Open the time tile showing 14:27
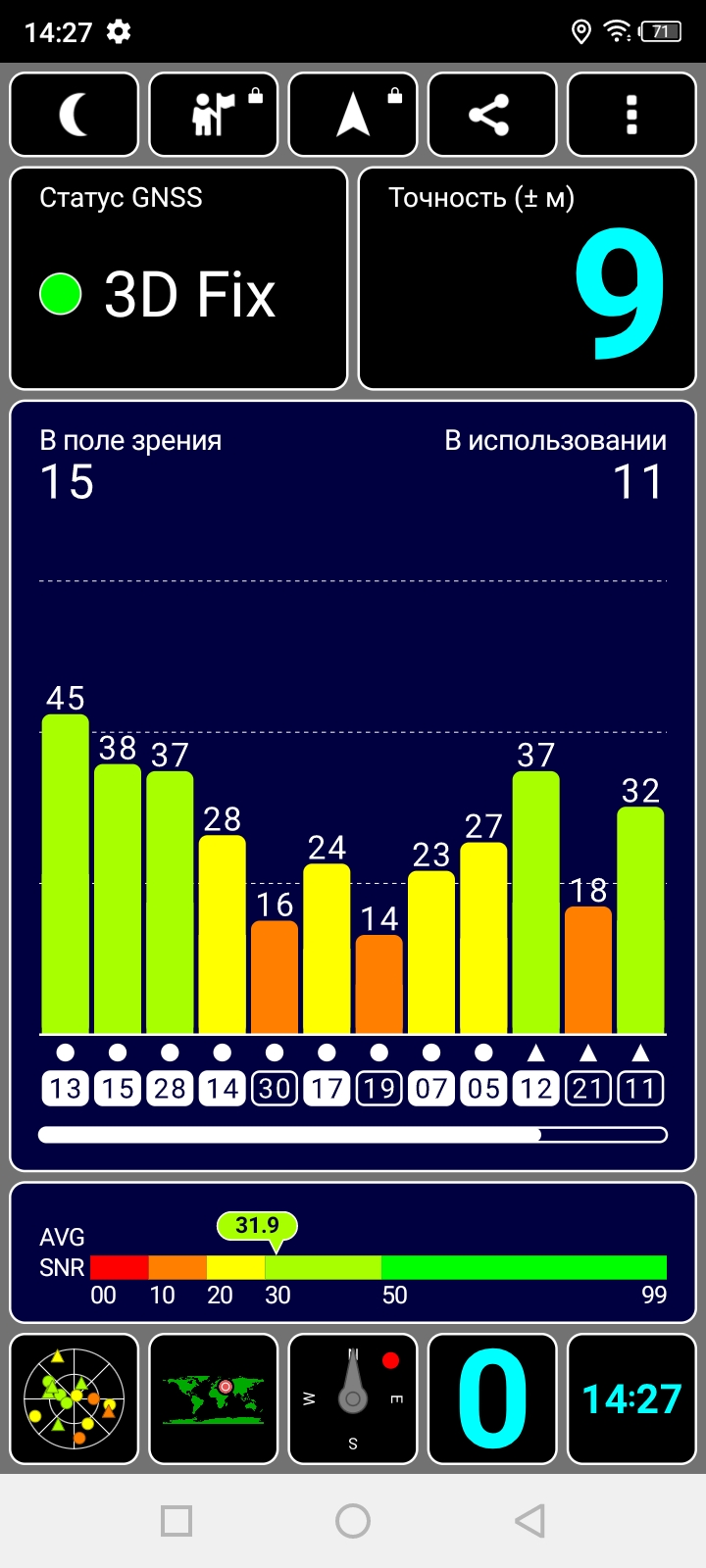This screenshot has width=706, height=1568. pos(631,1398)
